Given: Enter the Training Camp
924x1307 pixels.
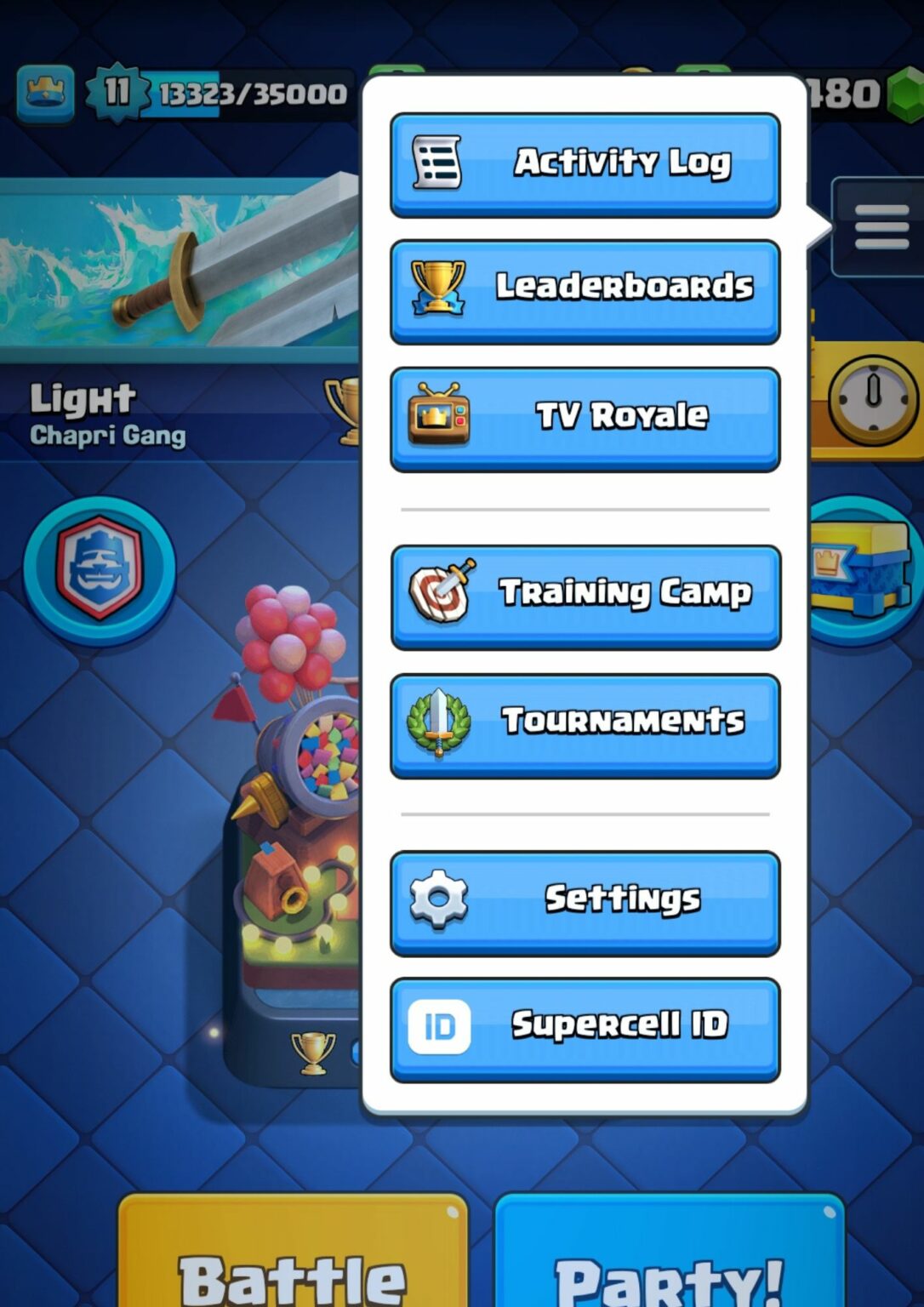Looking at the screenshot, I should tap(585, 594).
